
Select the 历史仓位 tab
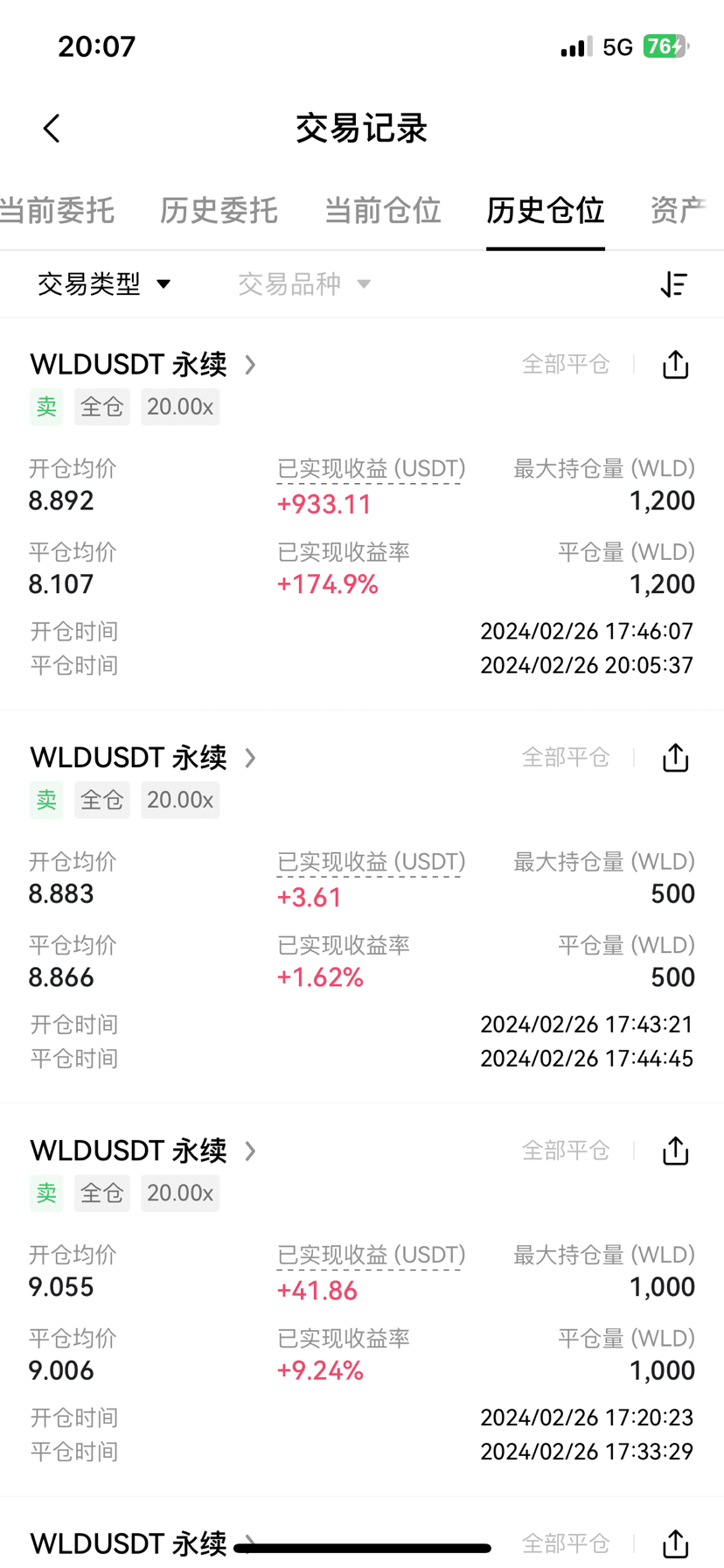[545, 211]
